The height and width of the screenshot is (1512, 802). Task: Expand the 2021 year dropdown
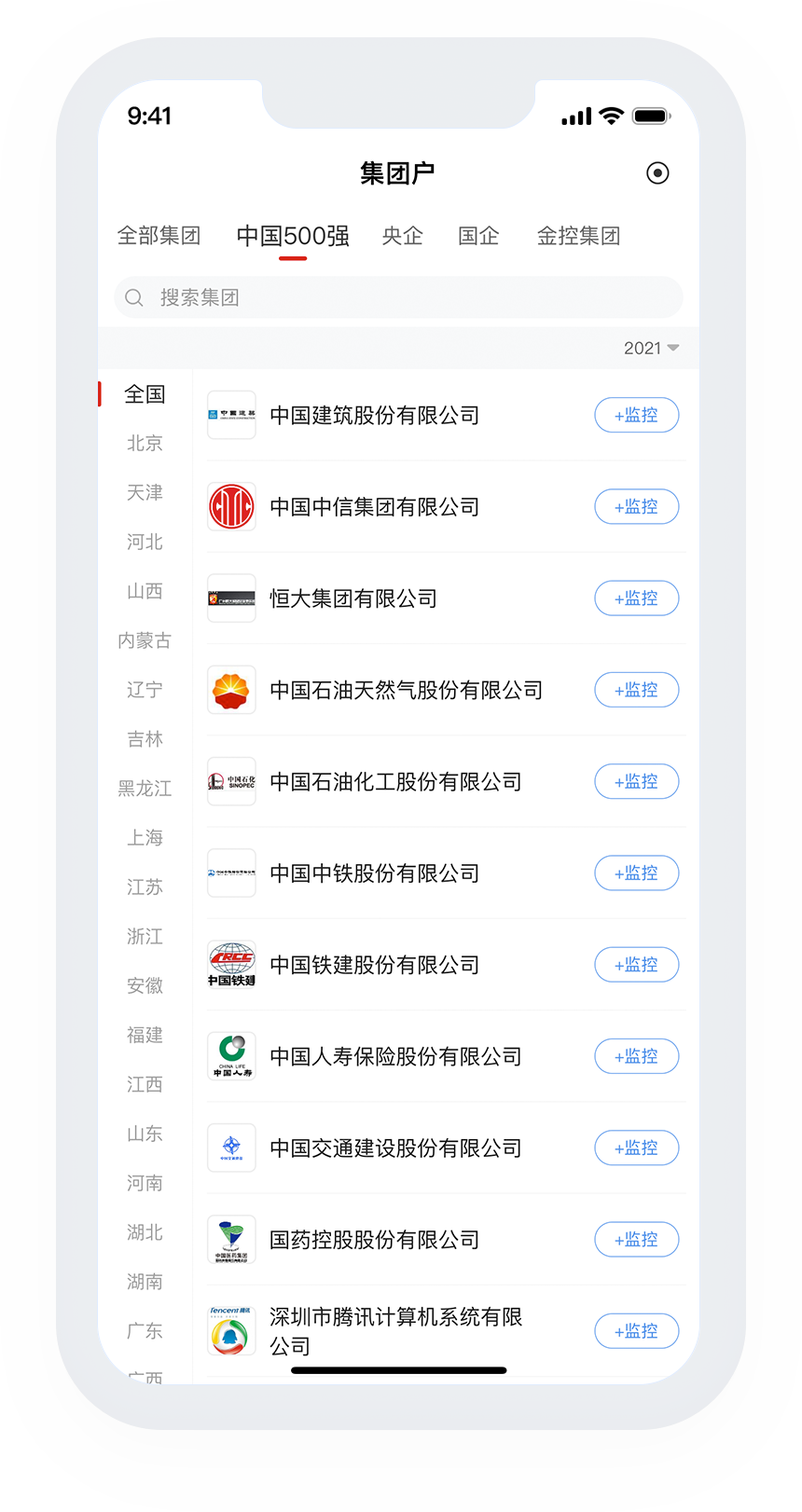tap(651, 348)
